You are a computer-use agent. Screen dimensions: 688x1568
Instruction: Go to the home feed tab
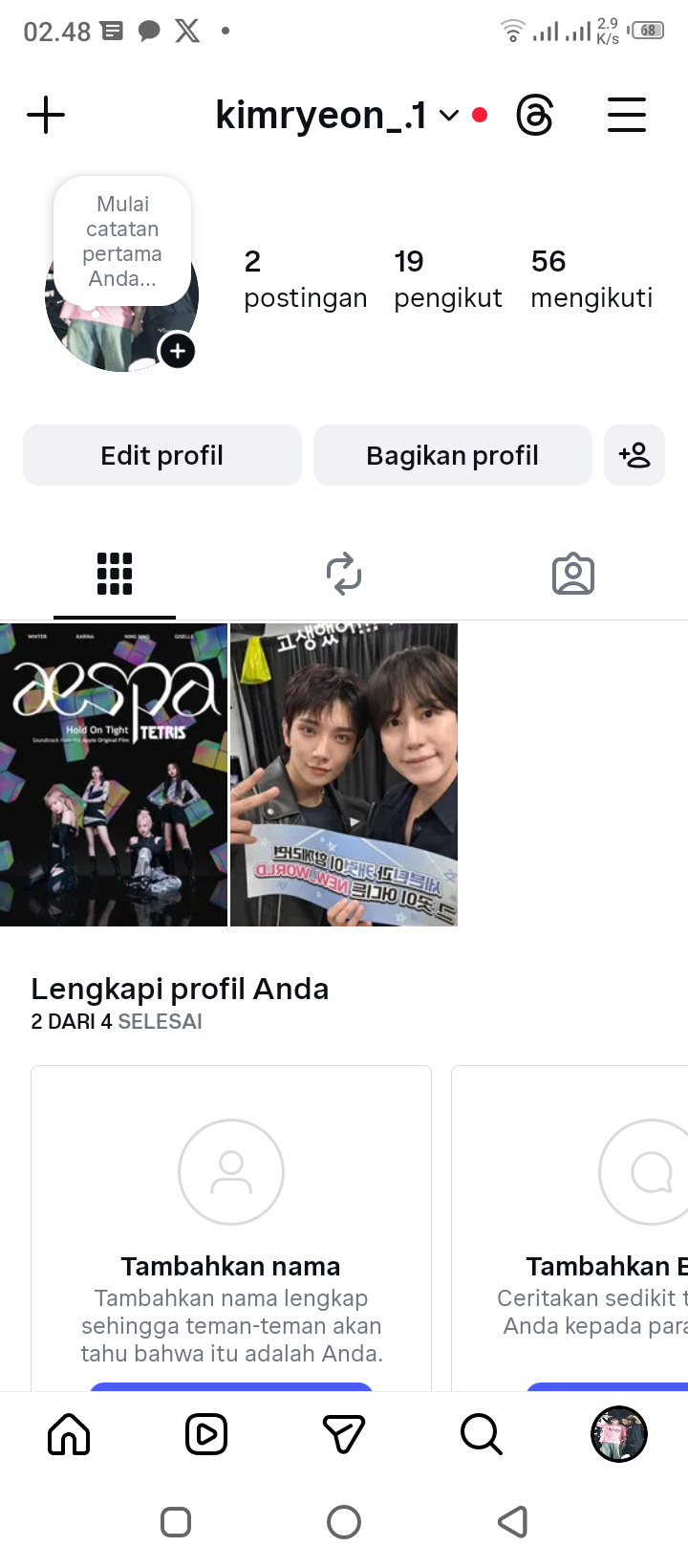69,1434
